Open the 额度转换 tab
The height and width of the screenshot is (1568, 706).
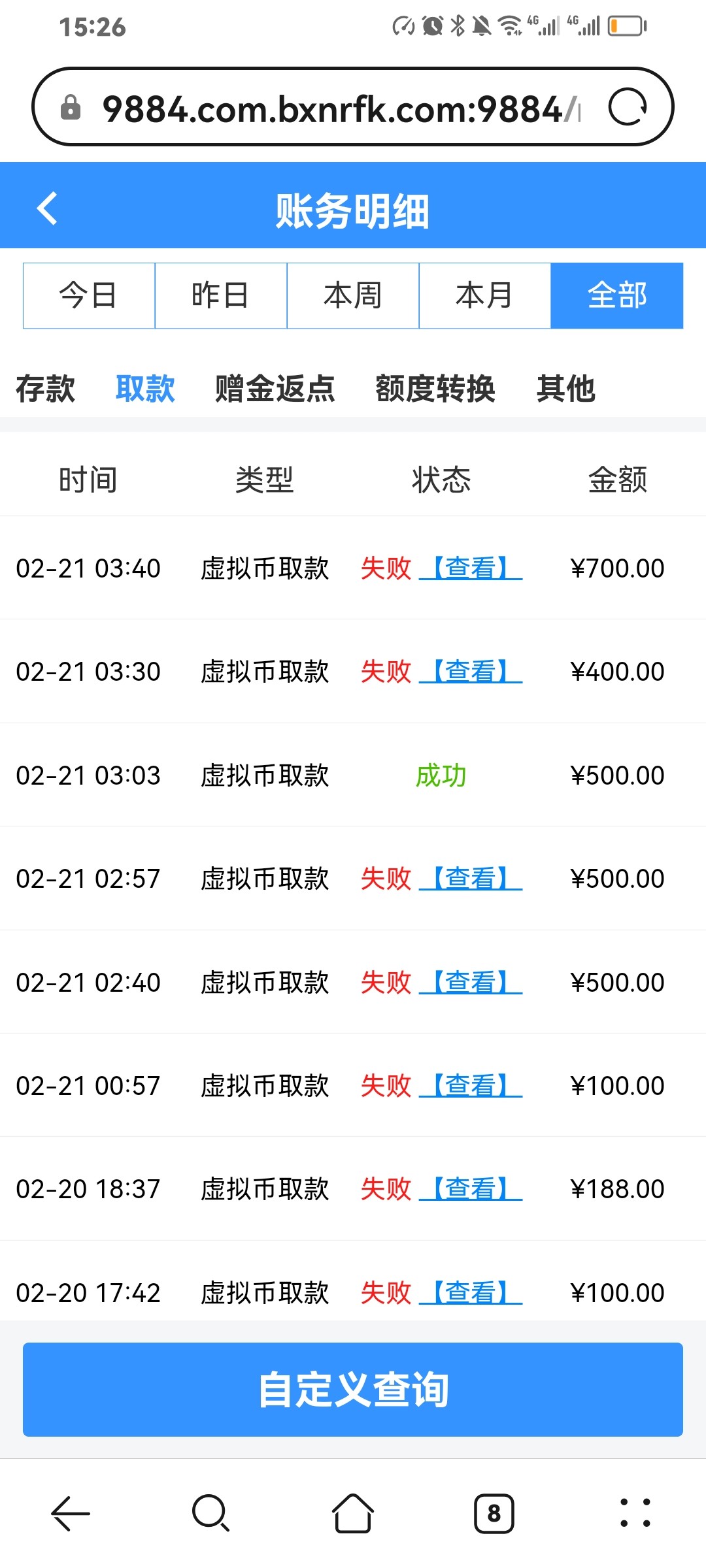coord(435,389)
